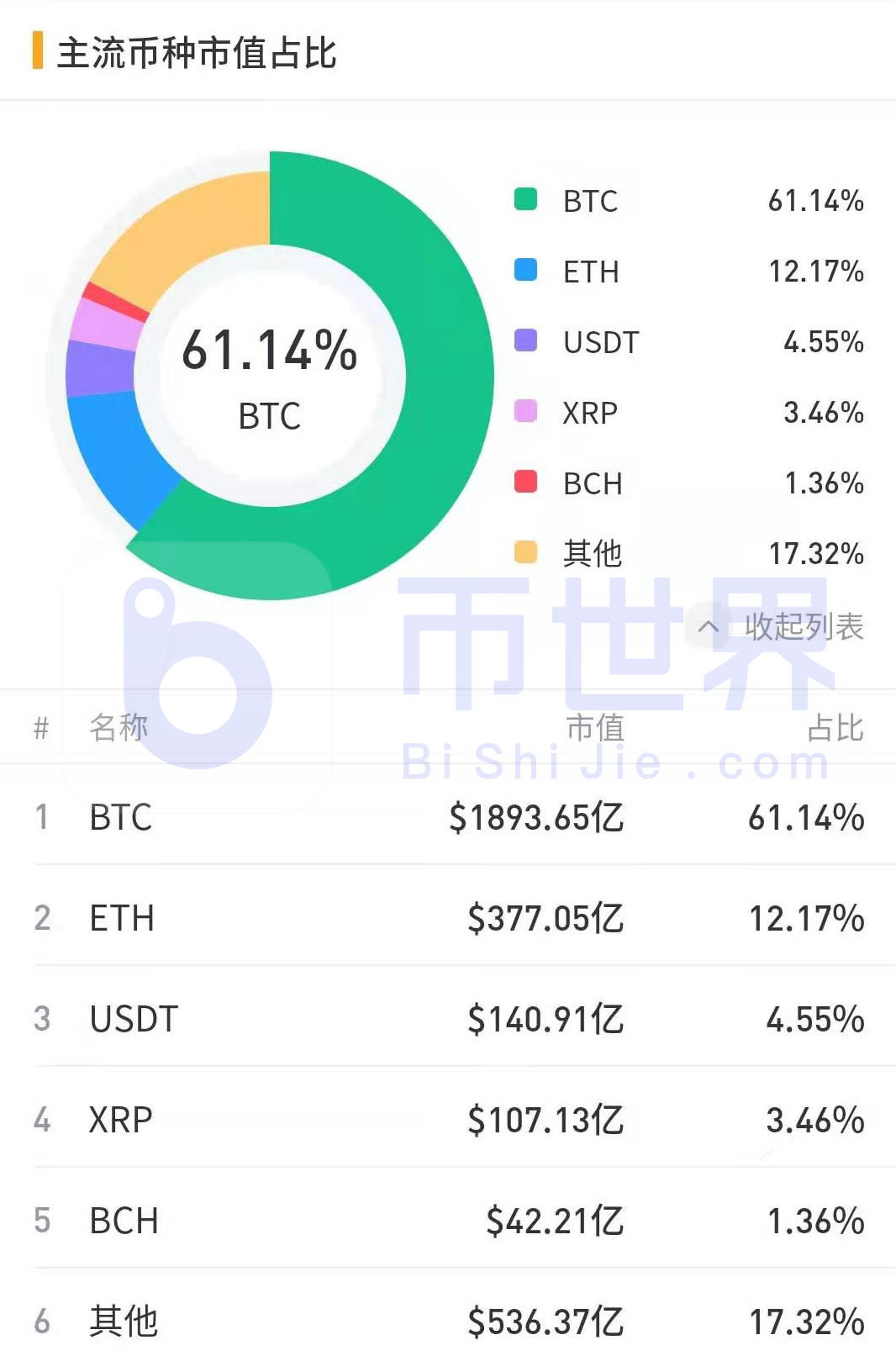Select the 市值 column header
This screenshot has width=896, height=1356.
598,728
